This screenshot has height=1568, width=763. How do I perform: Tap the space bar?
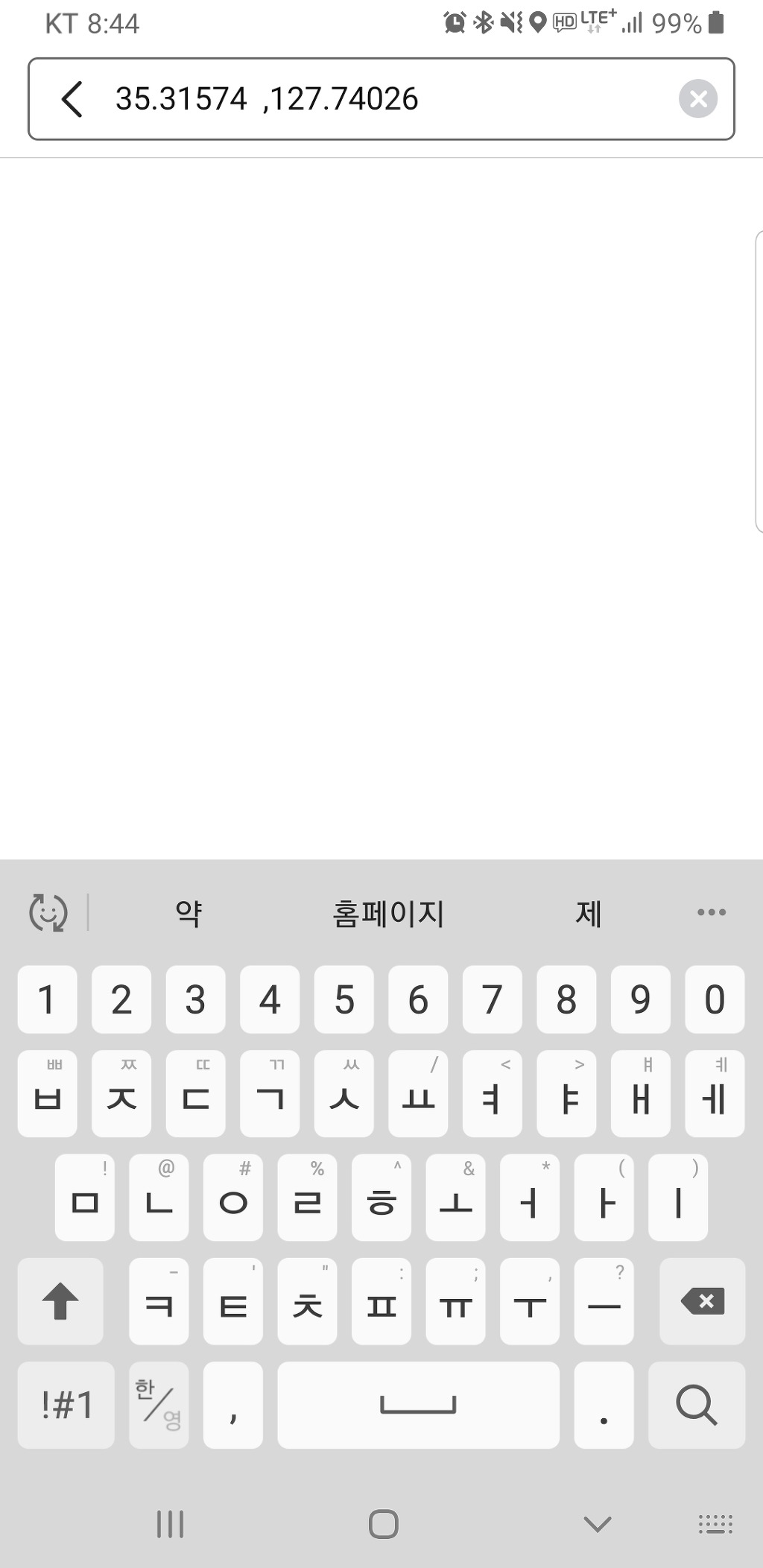pyautogui.click(x=418, y=1406)
